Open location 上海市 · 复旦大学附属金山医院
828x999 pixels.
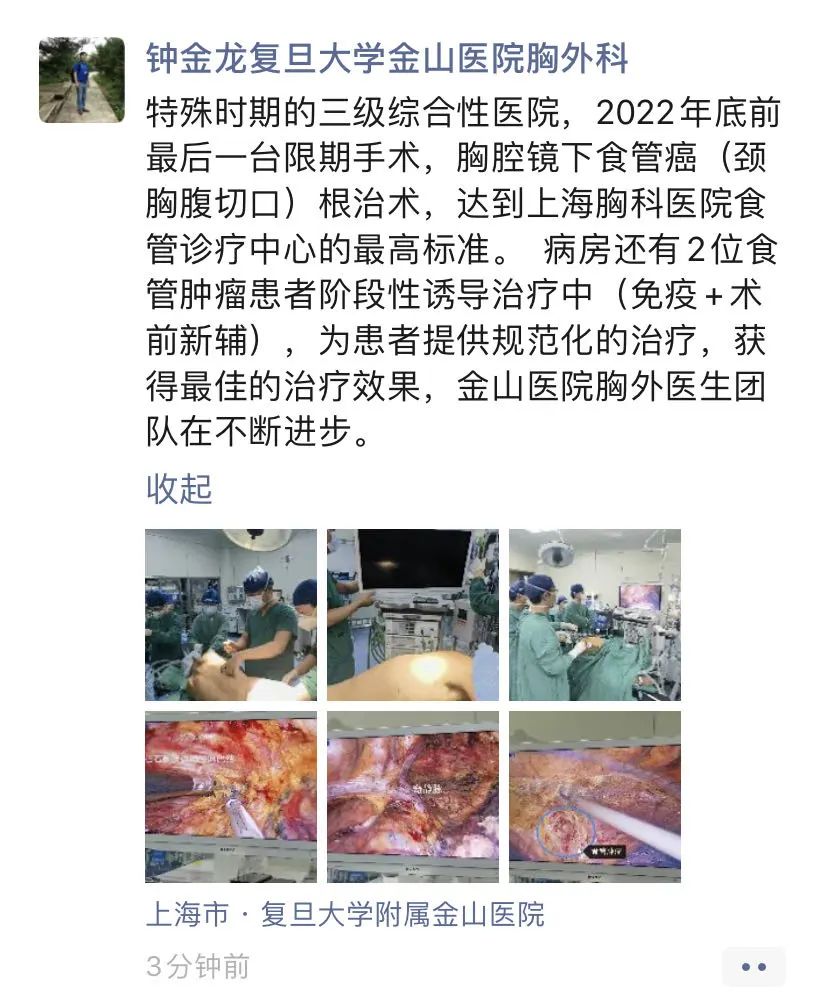345,914
